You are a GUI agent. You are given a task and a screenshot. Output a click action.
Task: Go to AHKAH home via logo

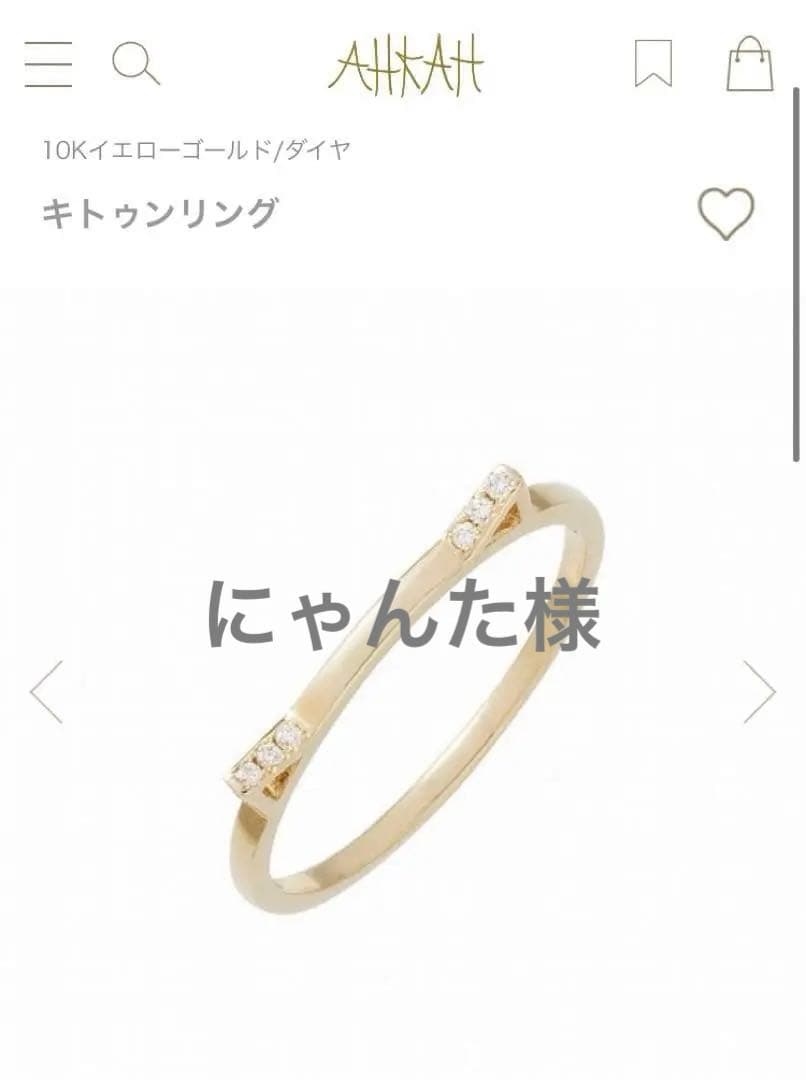pyautogui.click(x=406, y=65)
